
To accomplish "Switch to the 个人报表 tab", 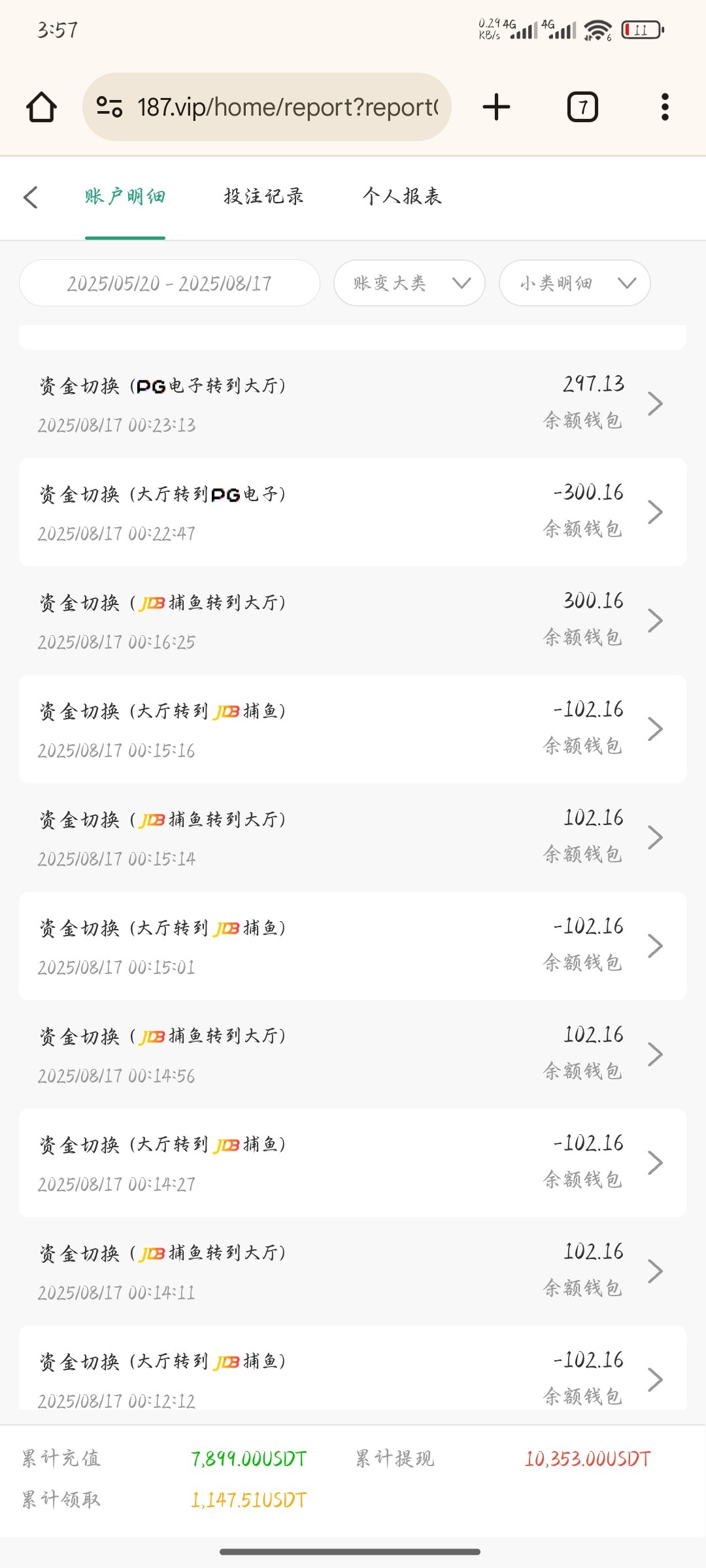I will (x=402, y=197).
